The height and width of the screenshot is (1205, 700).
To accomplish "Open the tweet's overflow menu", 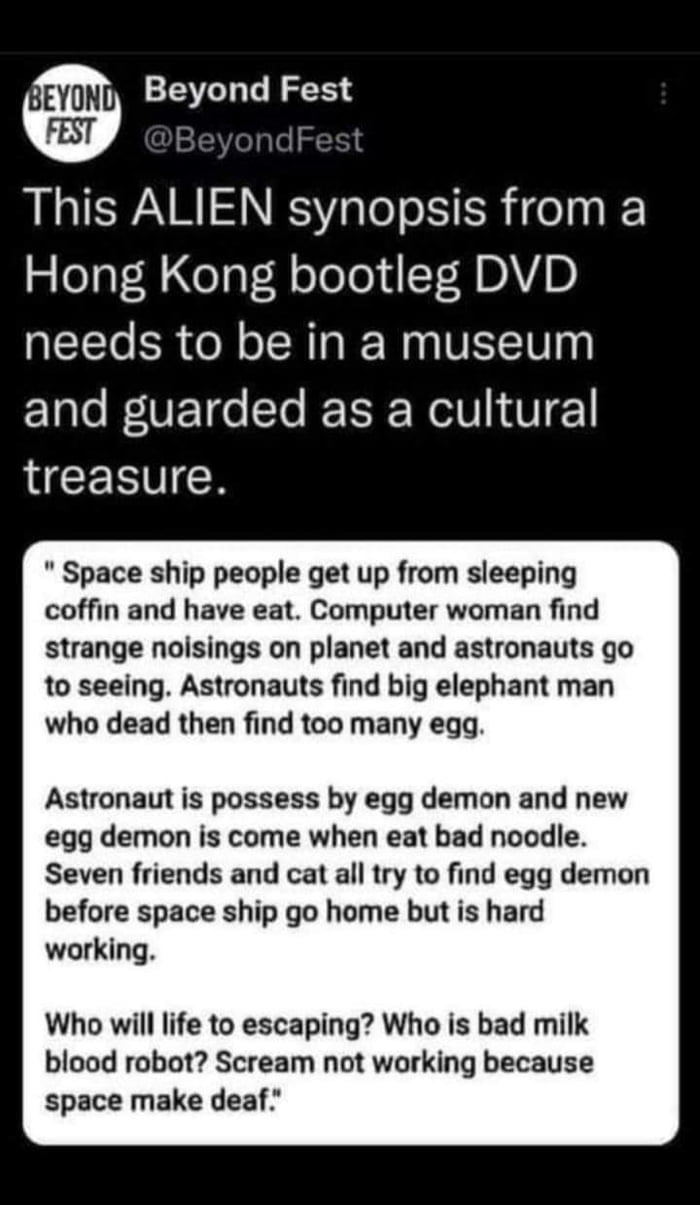I will tap(661, 93).
